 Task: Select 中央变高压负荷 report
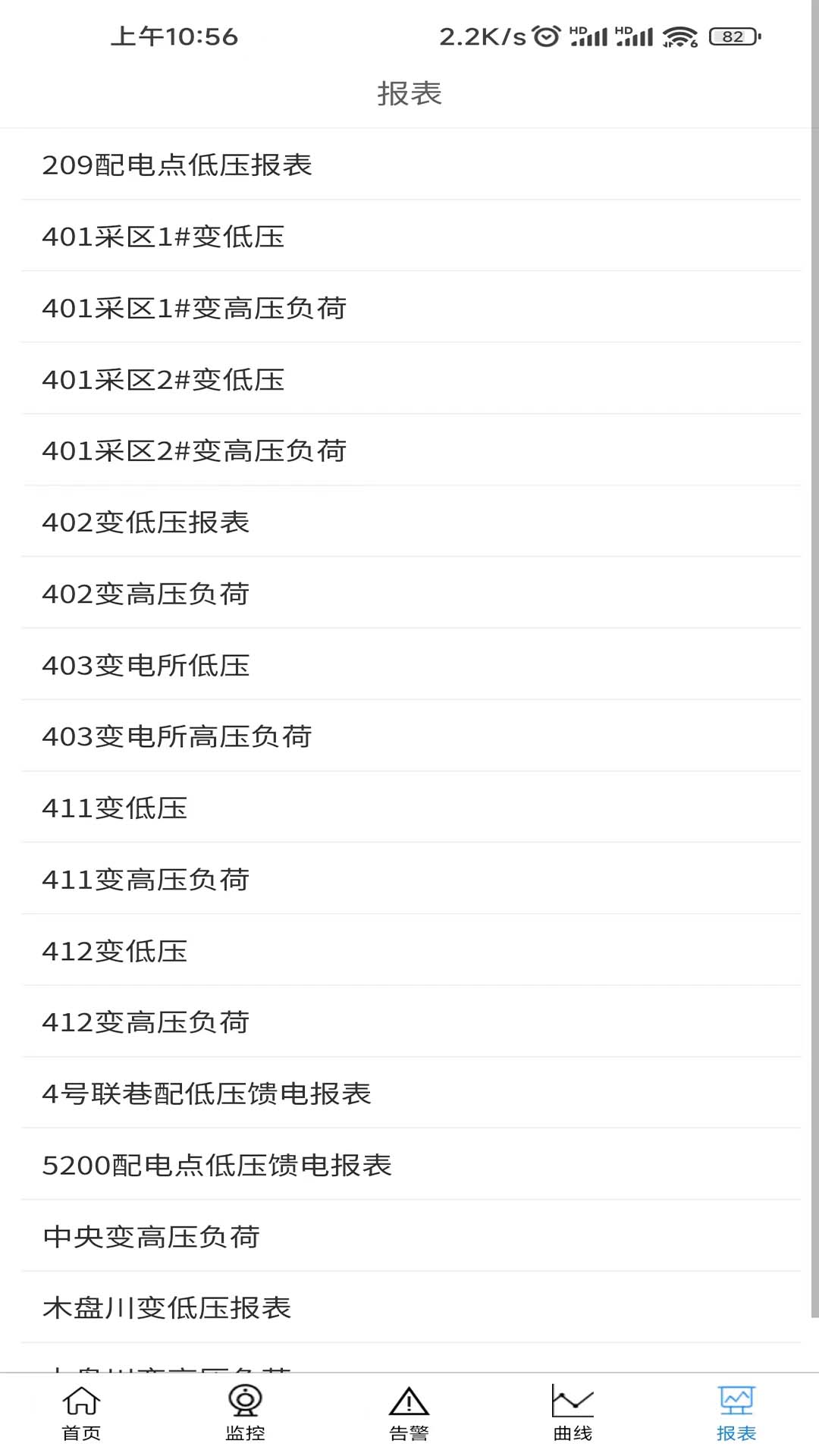coord(411,1236)
